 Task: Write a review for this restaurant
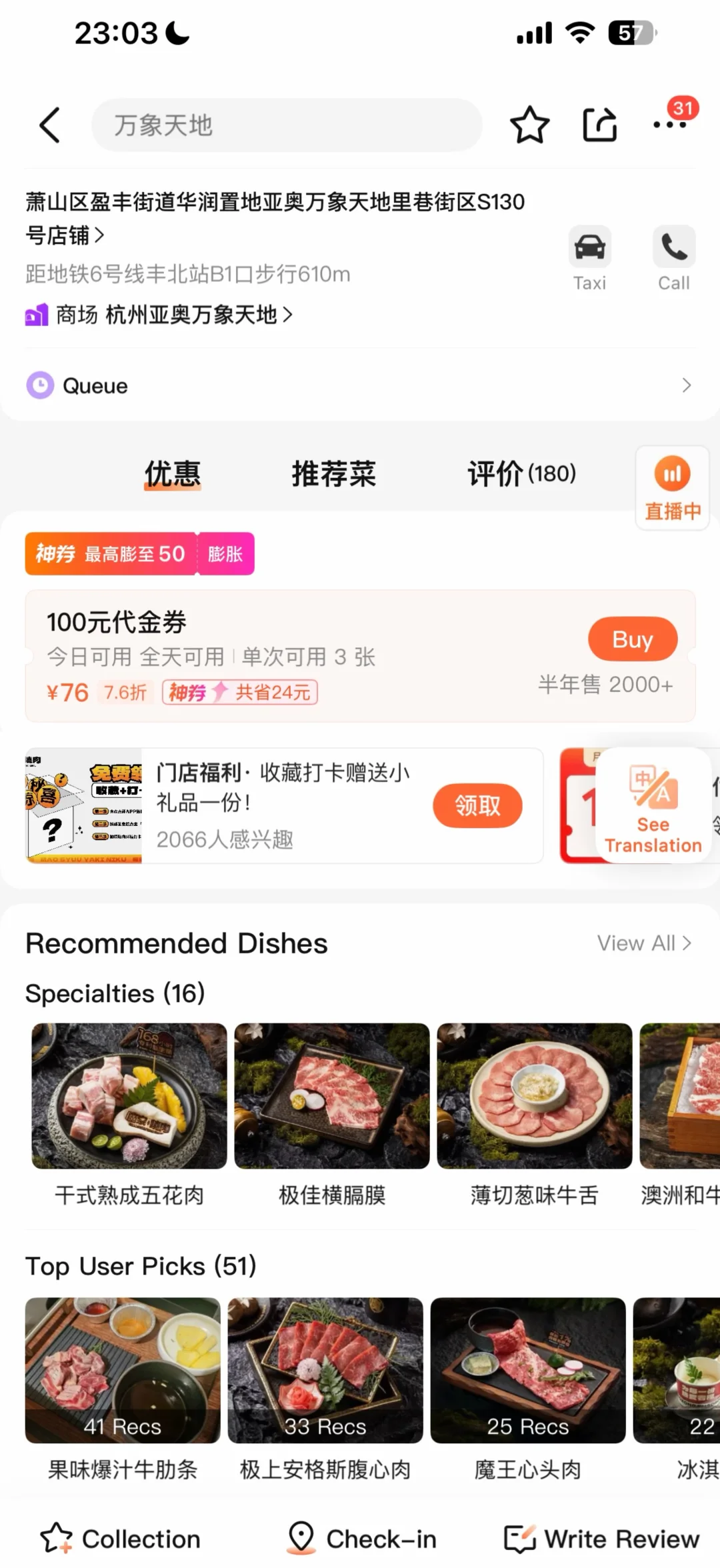coord(601,1539)
